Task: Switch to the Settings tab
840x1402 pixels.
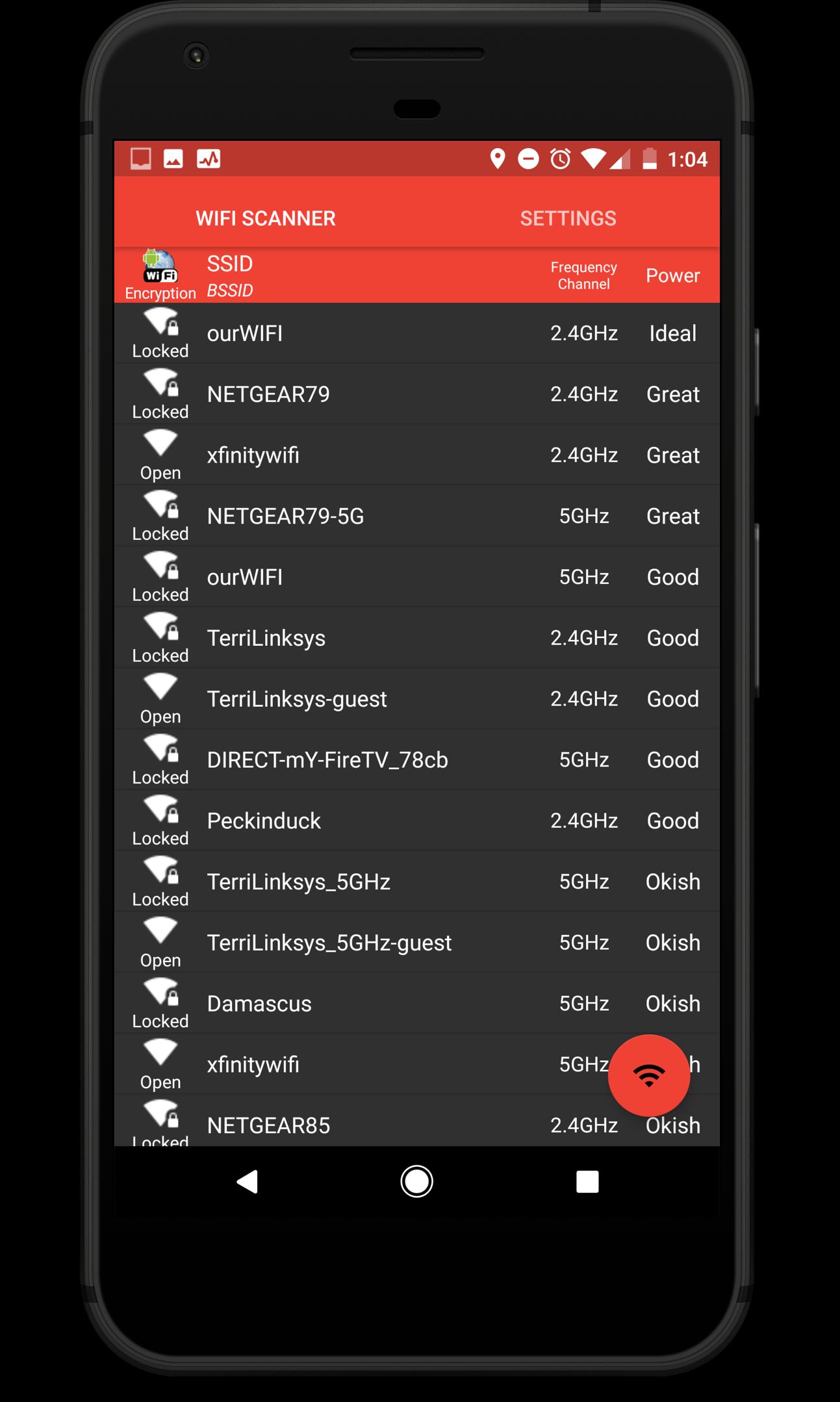Action: (x=568, y=218)
